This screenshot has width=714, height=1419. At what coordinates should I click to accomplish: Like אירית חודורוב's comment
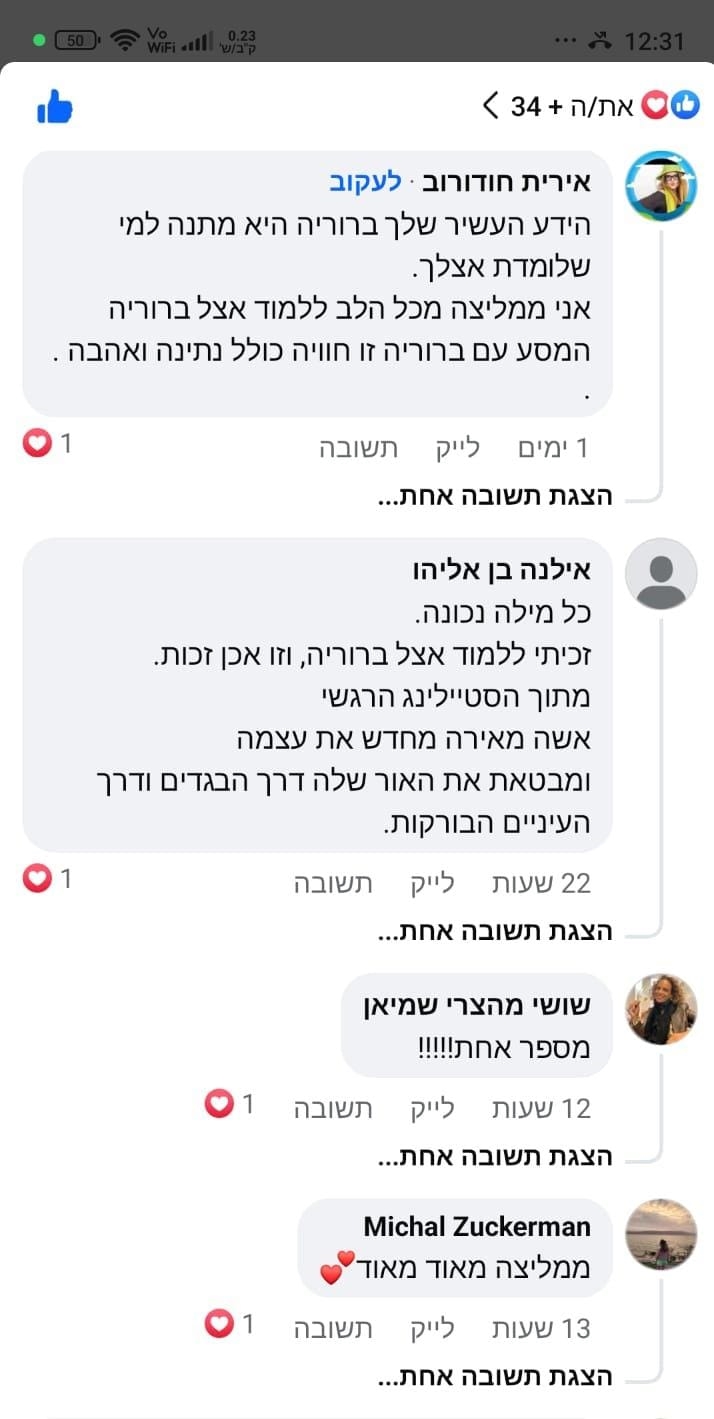pyautogui.click(x=458, y=449)
